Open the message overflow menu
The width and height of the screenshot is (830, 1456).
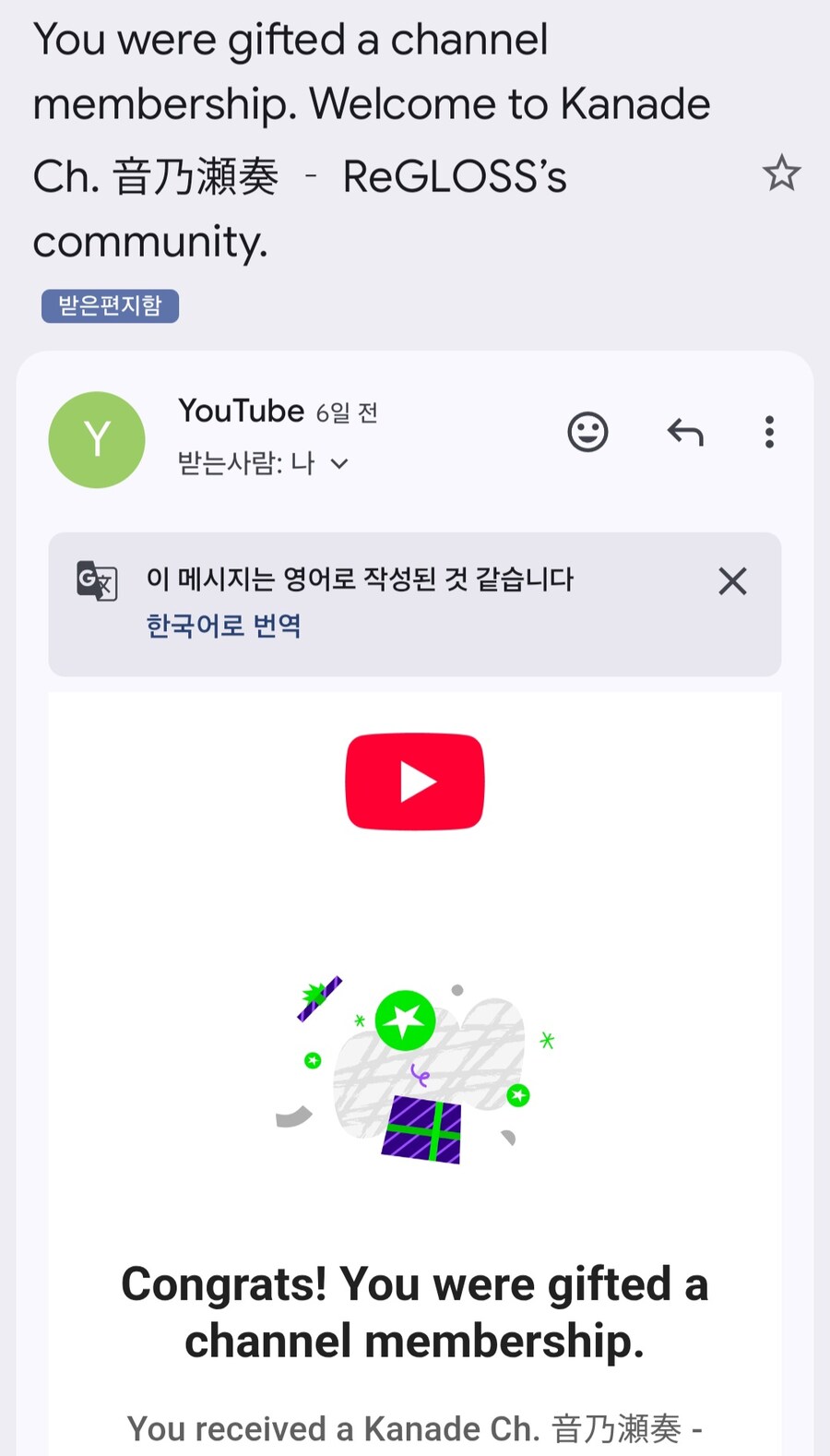coord(769,432)
